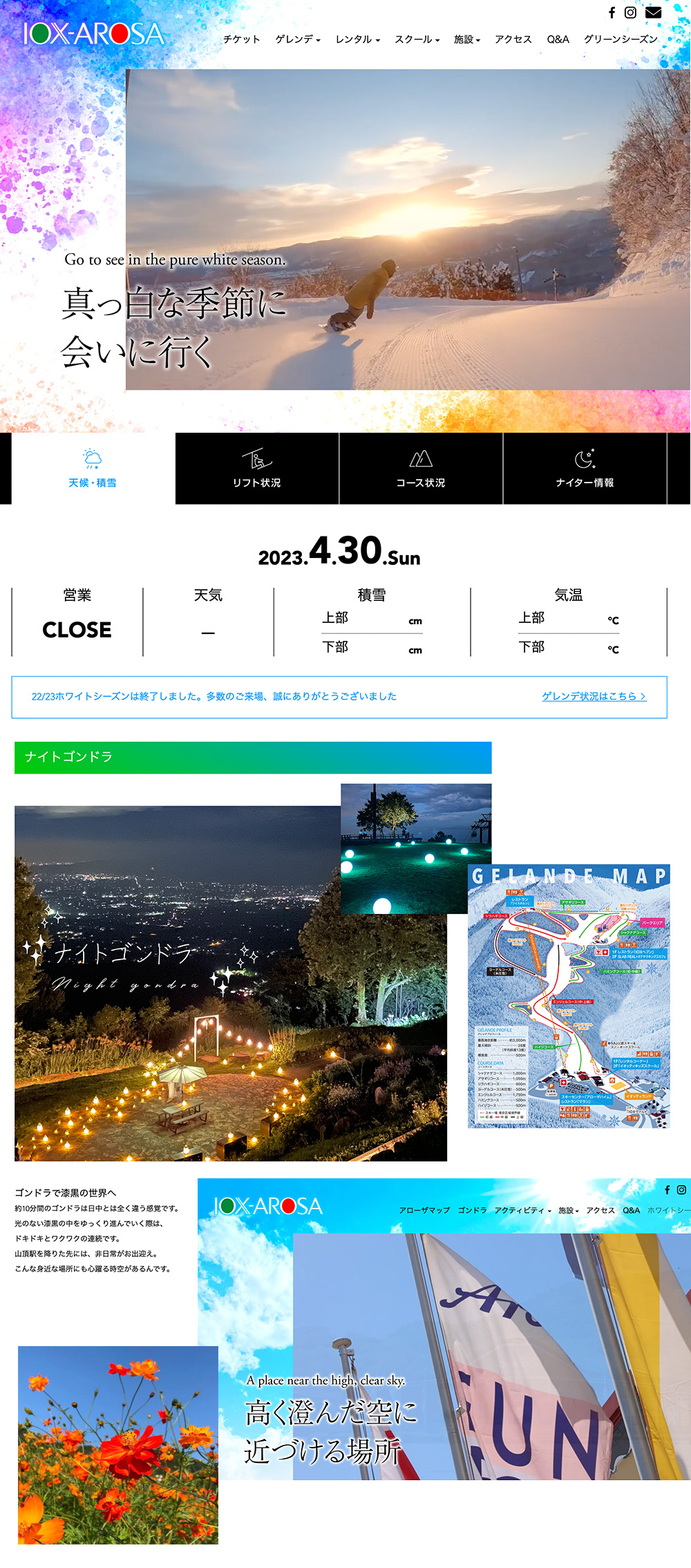Open the Gelande Map image
The image size is (691, 1568).
569,996
